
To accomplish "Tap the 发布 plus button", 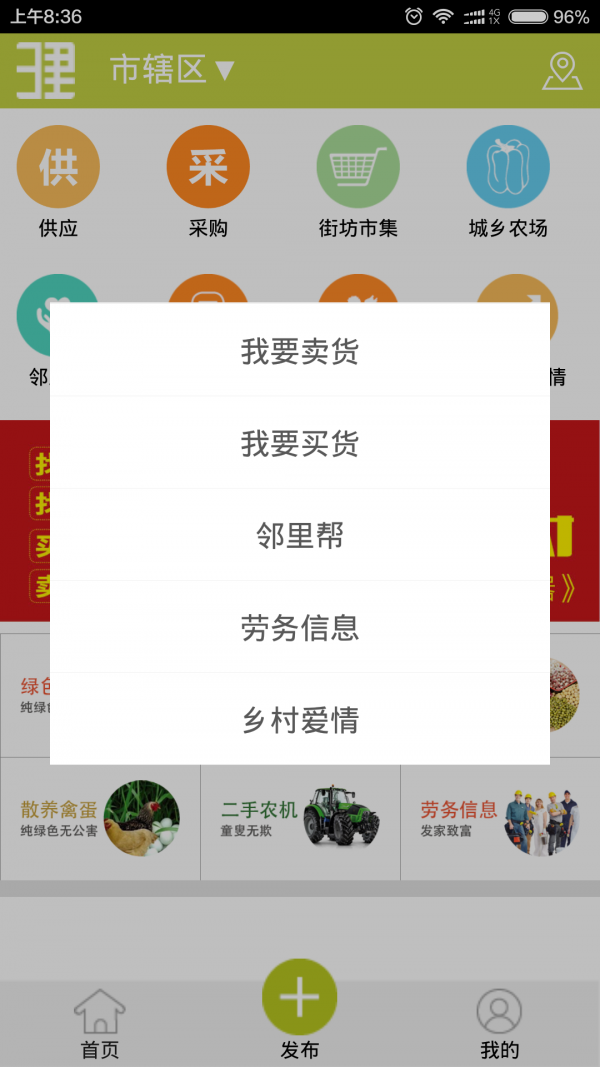I will (x=300, y=998).
